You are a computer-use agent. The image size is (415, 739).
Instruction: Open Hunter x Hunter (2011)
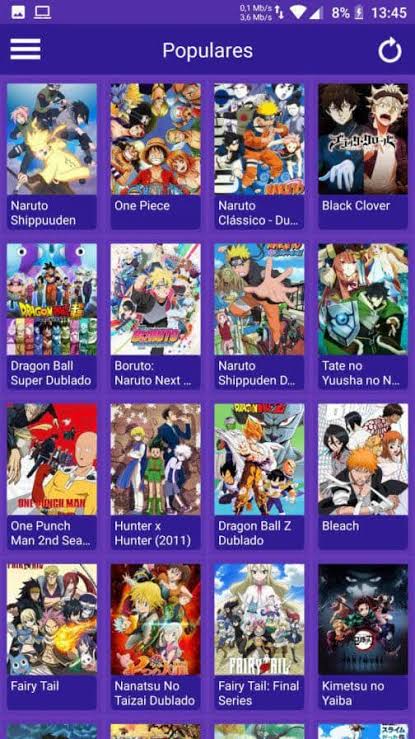point(155,476)
